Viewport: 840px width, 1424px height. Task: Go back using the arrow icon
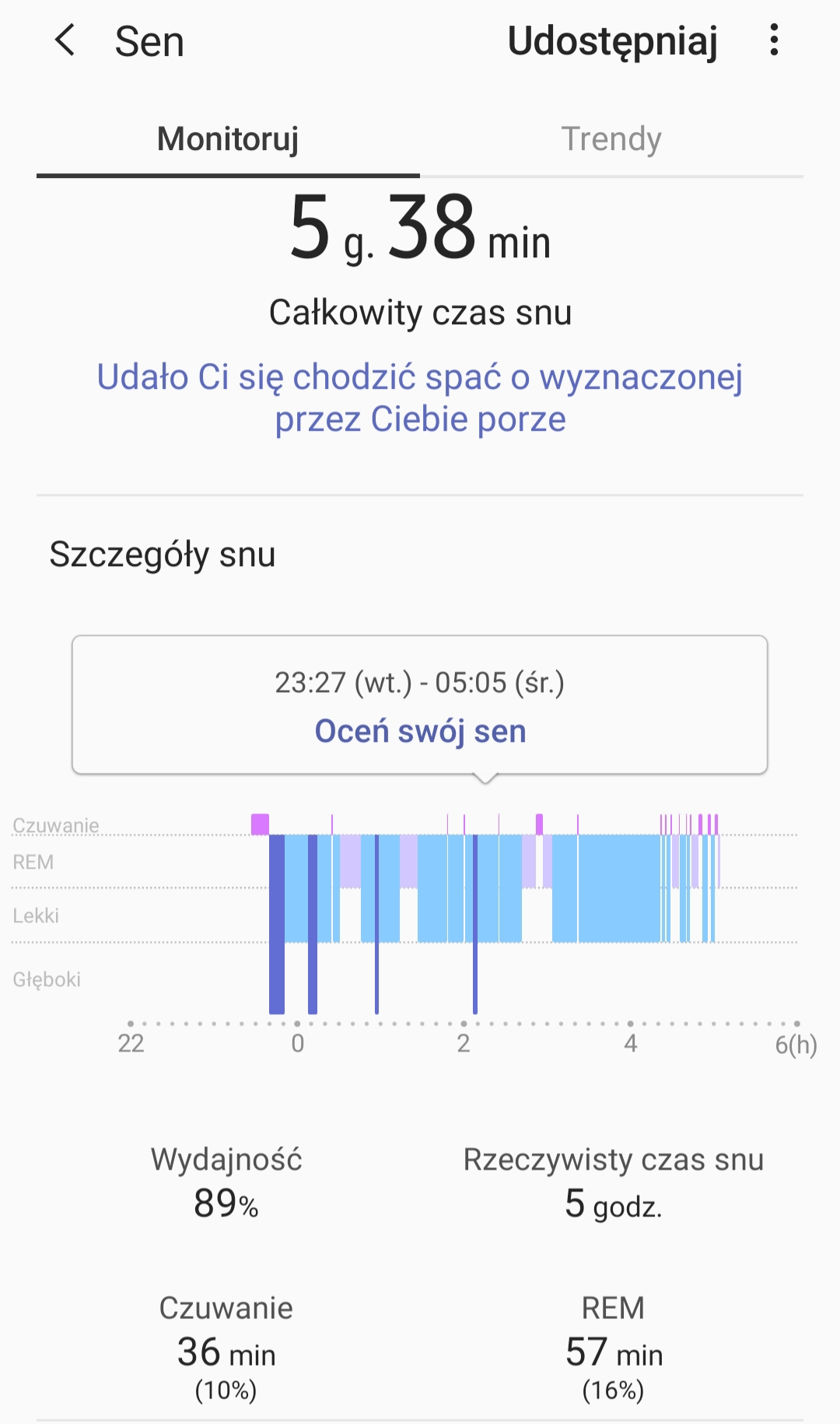(65, 40)
